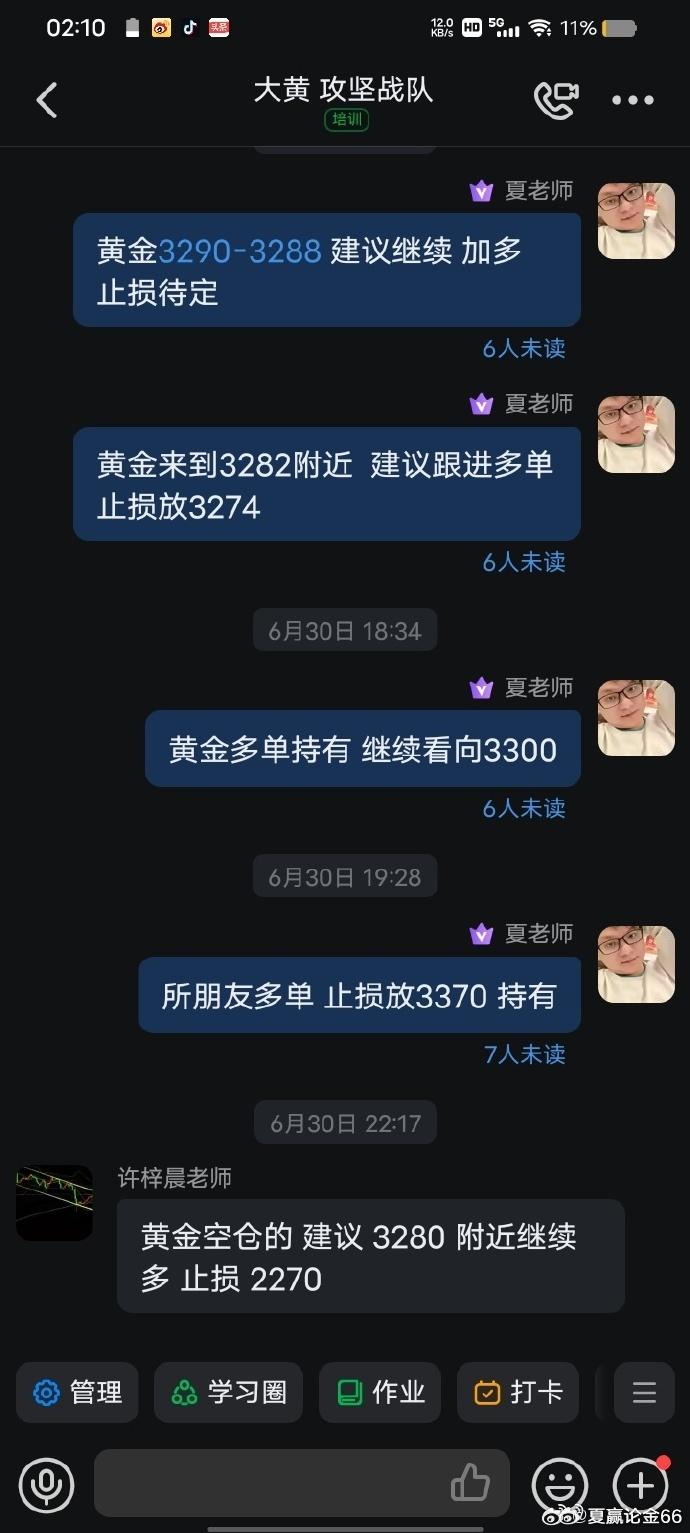690x1533 pixels.
Task: Go back from the chat
Action: pos(47,100)
